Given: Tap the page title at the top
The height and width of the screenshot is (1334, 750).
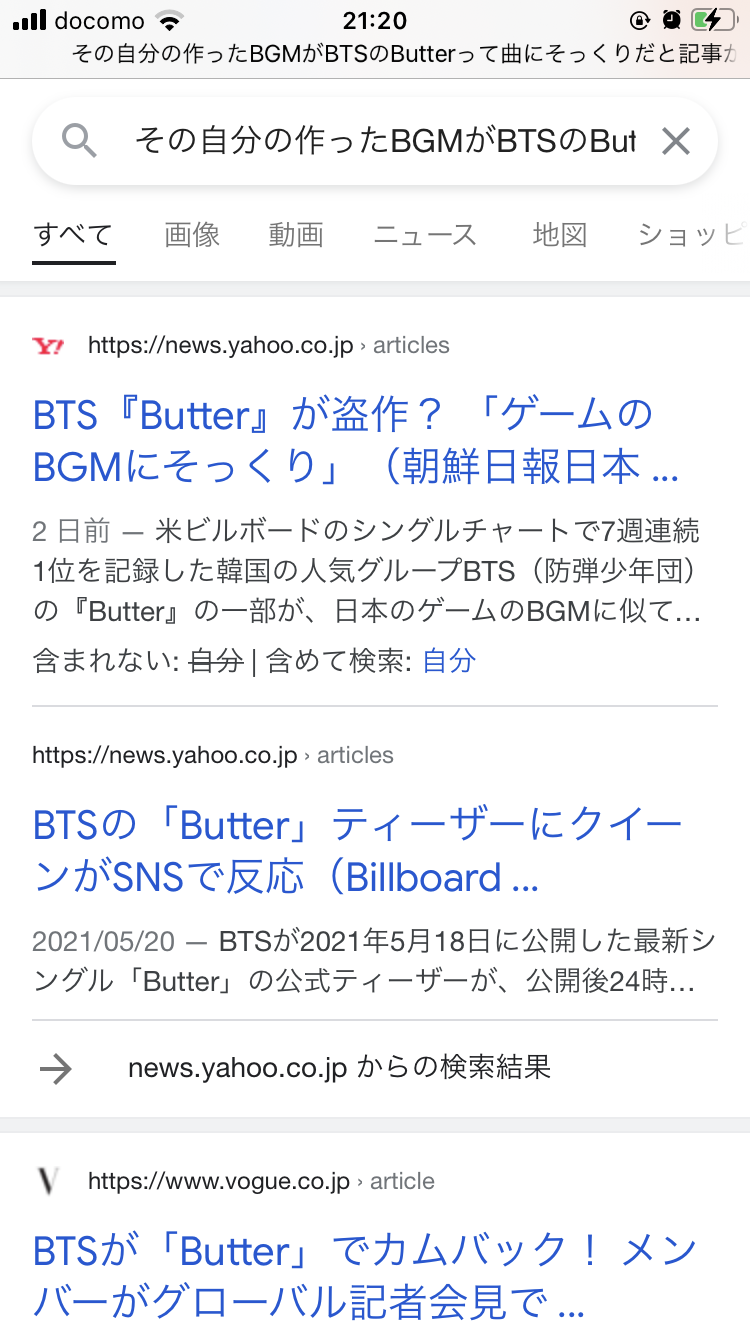Looking at the screenshot, I should 400,54.
